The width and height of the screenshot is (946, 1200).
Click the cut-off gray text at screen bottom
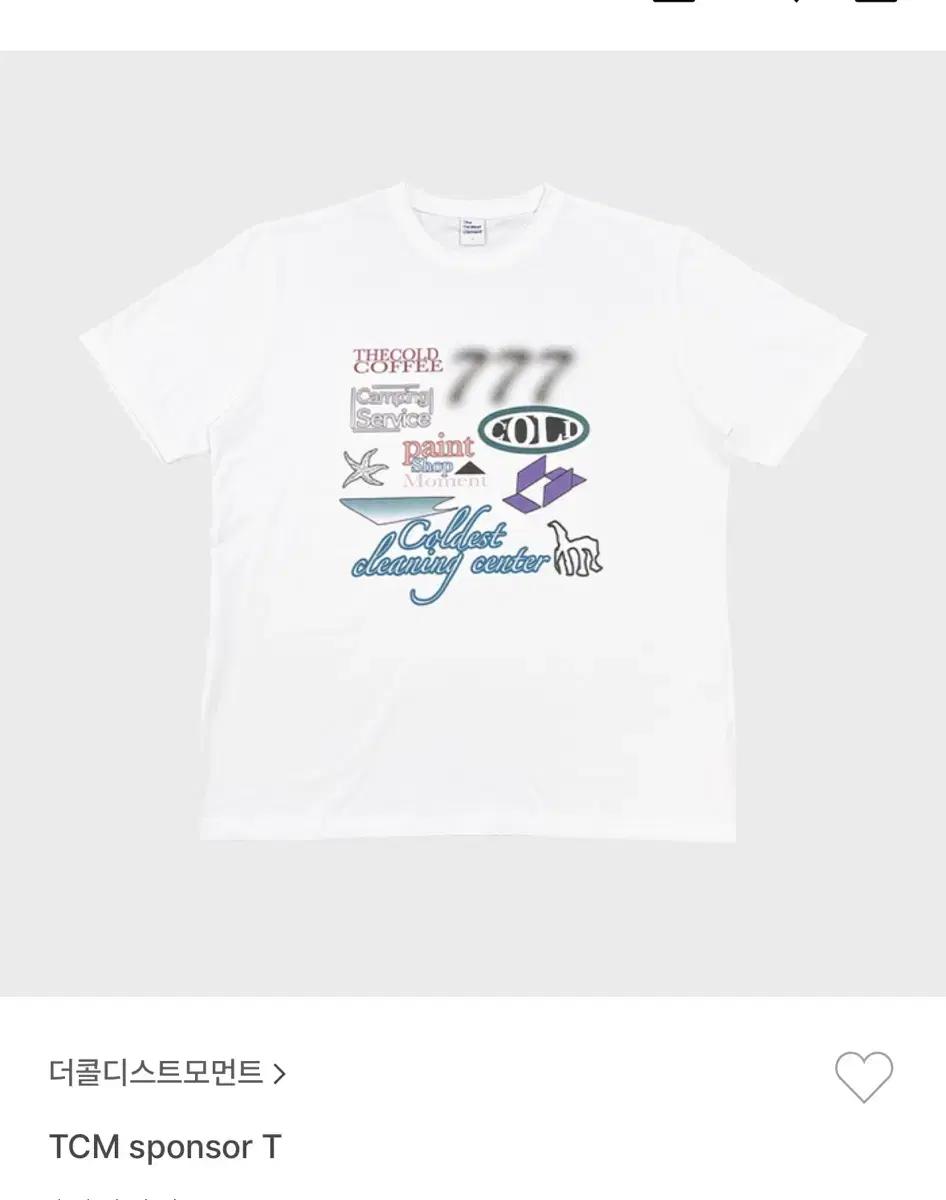tap(110, 1196)
